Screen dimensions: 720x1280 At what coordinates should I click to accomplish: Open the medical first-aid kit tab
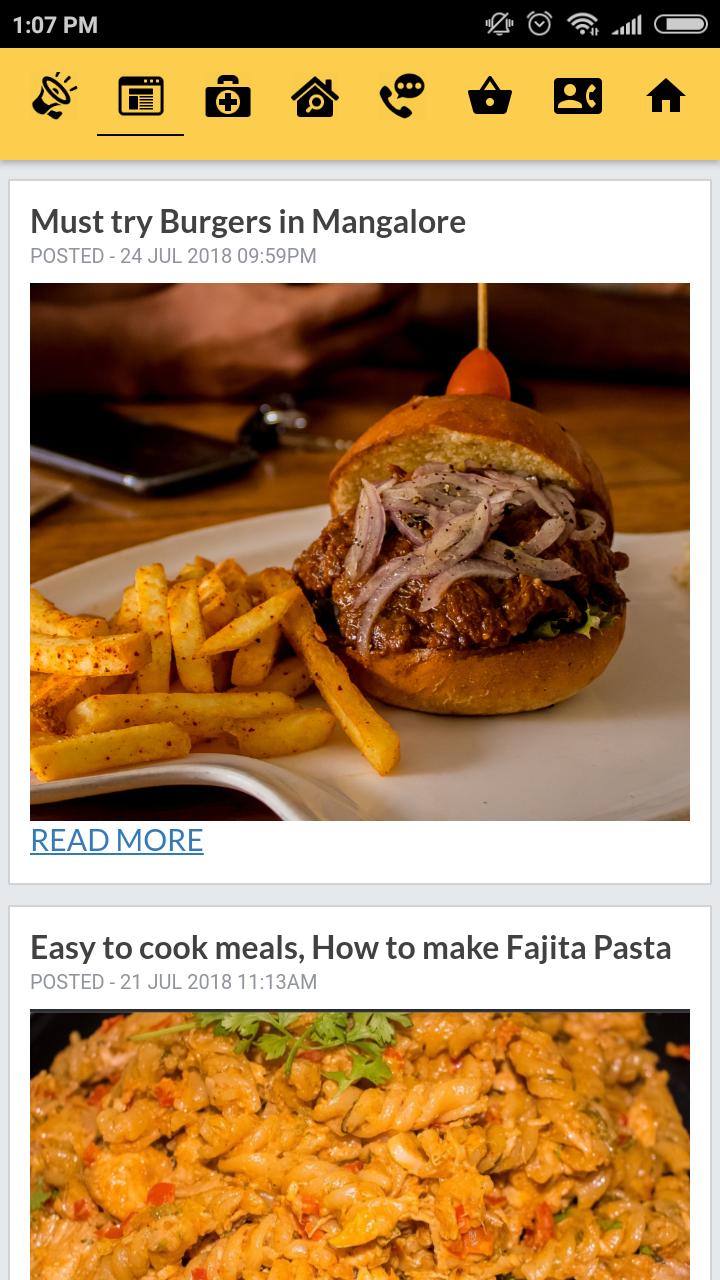(x=228, y=97)
